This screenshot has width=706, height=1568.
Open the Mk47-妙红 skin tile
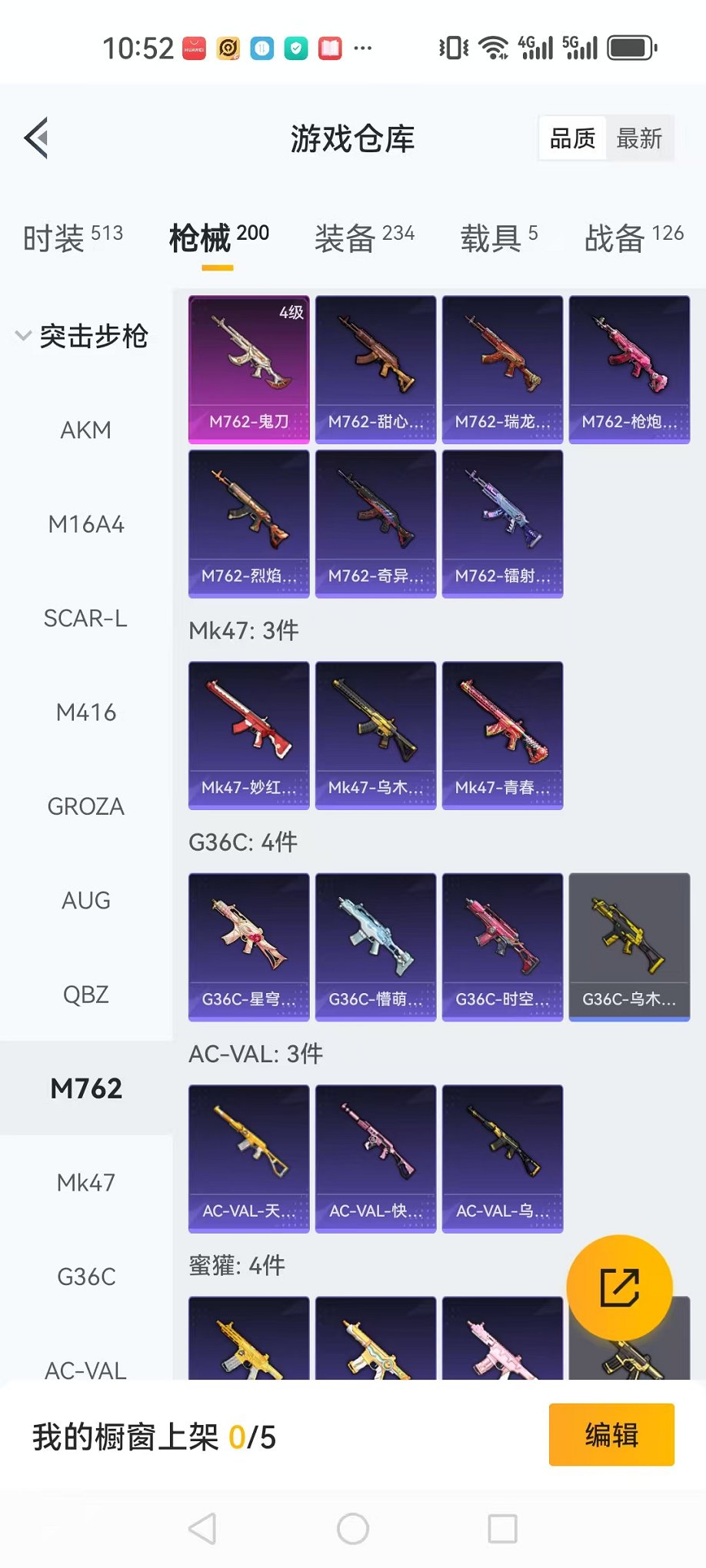coord(248,735)
